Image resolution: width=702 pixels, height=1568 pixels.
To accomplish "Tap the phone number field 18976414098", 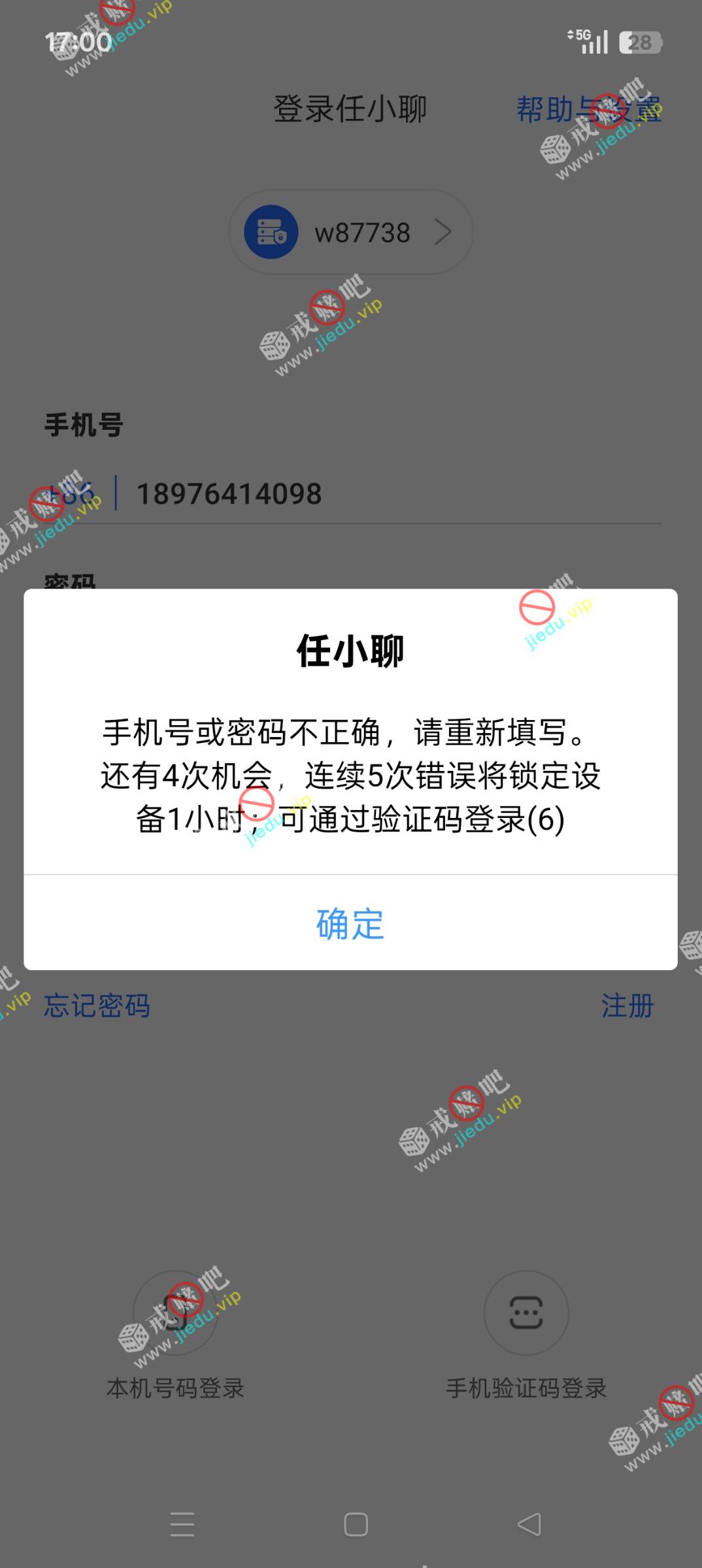I will point(392,494).
